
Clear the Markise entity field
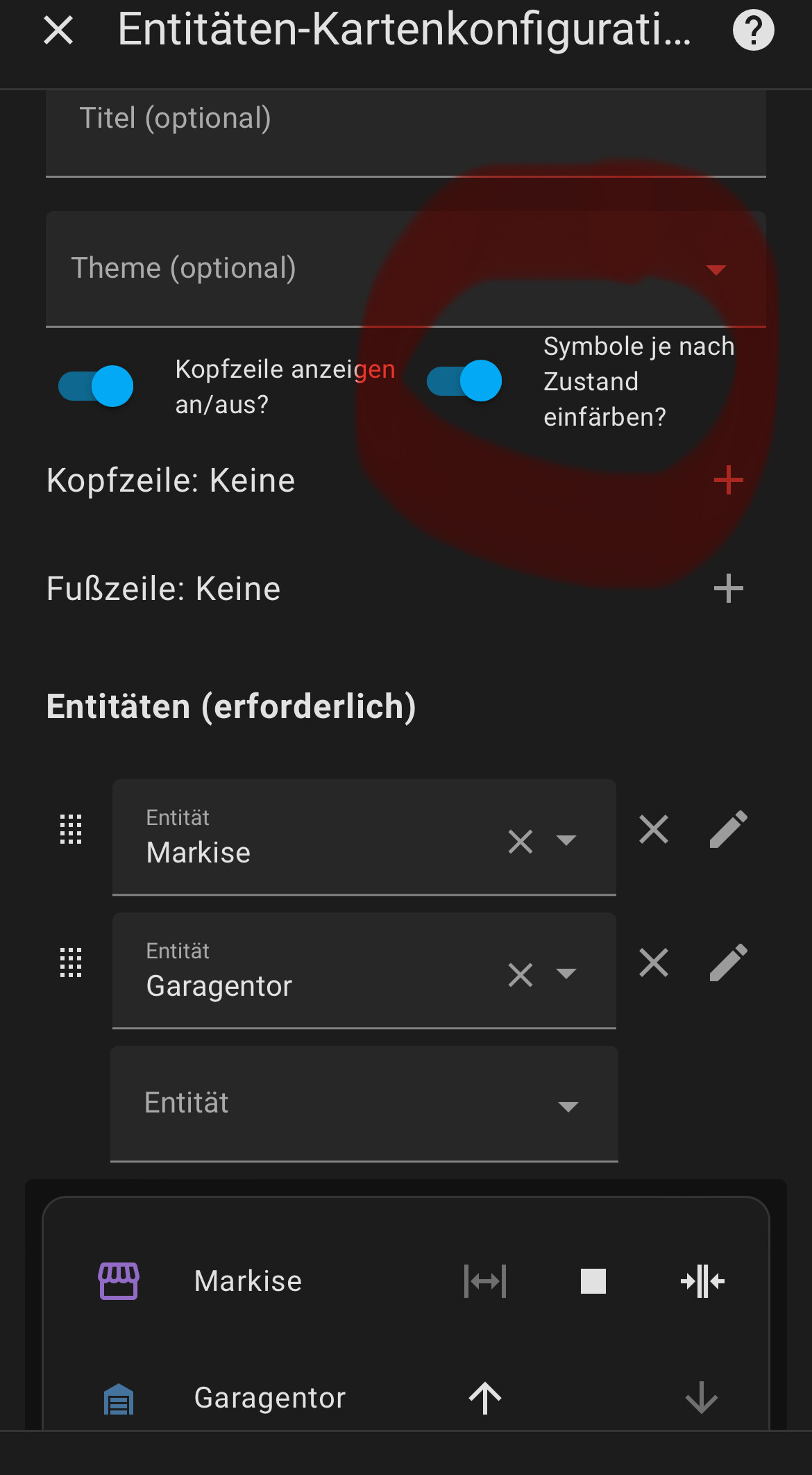(521, 842)
